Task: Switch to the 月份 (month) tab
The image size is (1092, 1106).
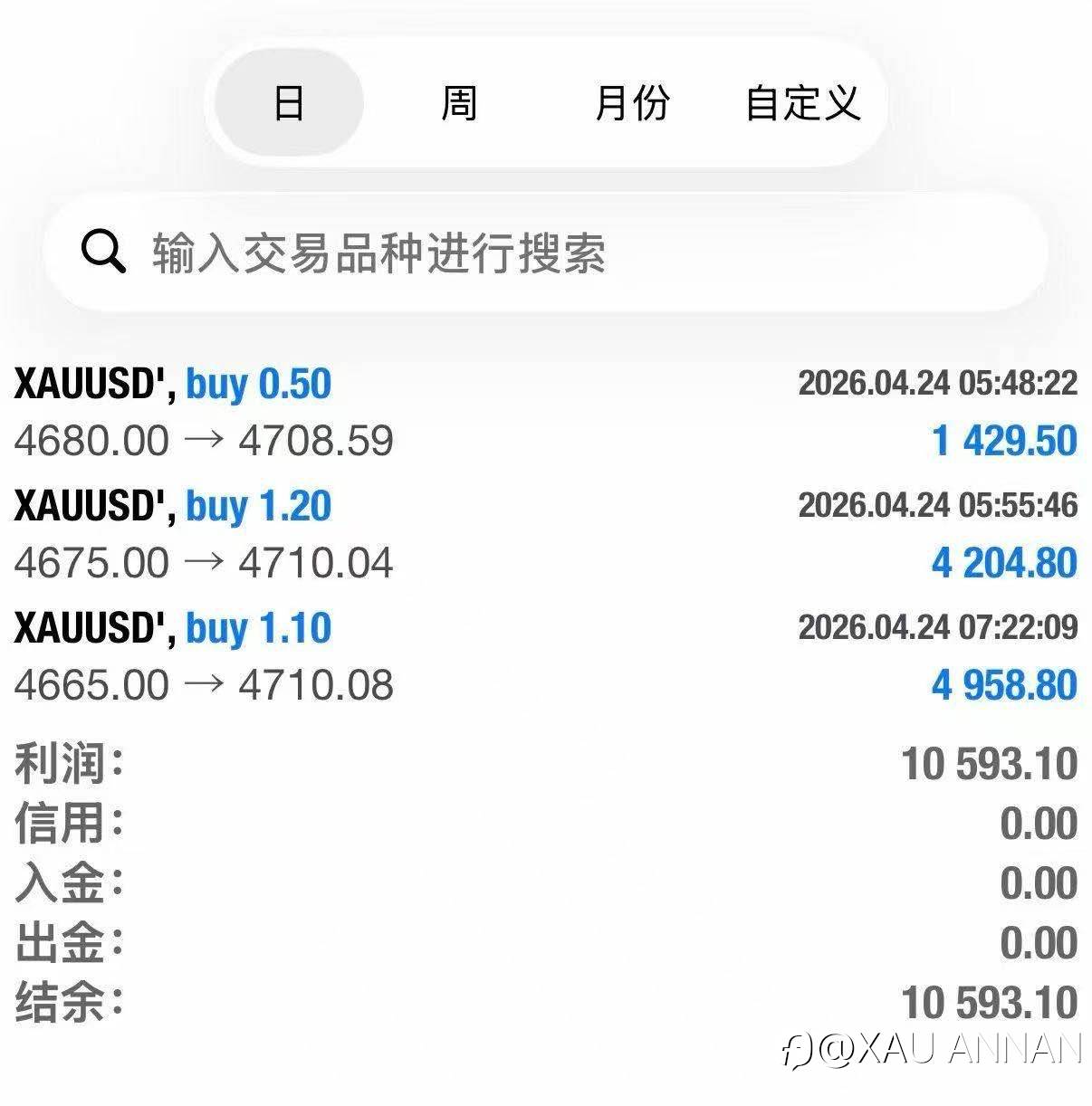Action: pos(632,102)
